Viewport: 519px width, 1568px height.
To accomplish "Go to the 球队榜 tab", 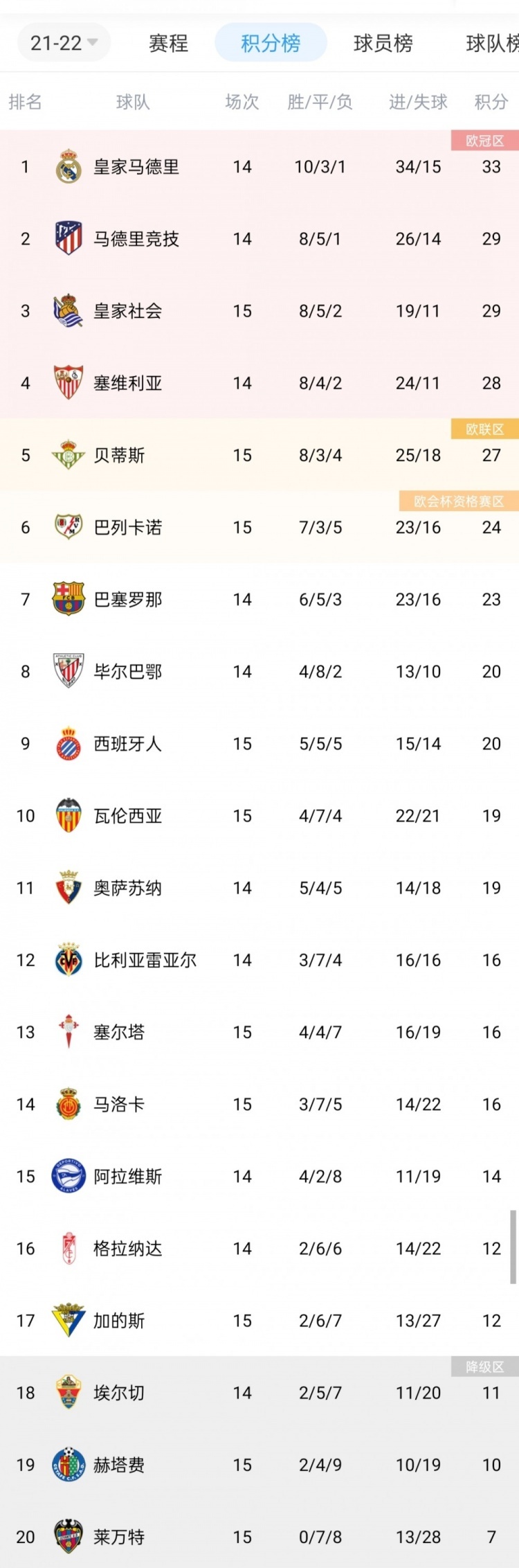I will click(492, 43).
